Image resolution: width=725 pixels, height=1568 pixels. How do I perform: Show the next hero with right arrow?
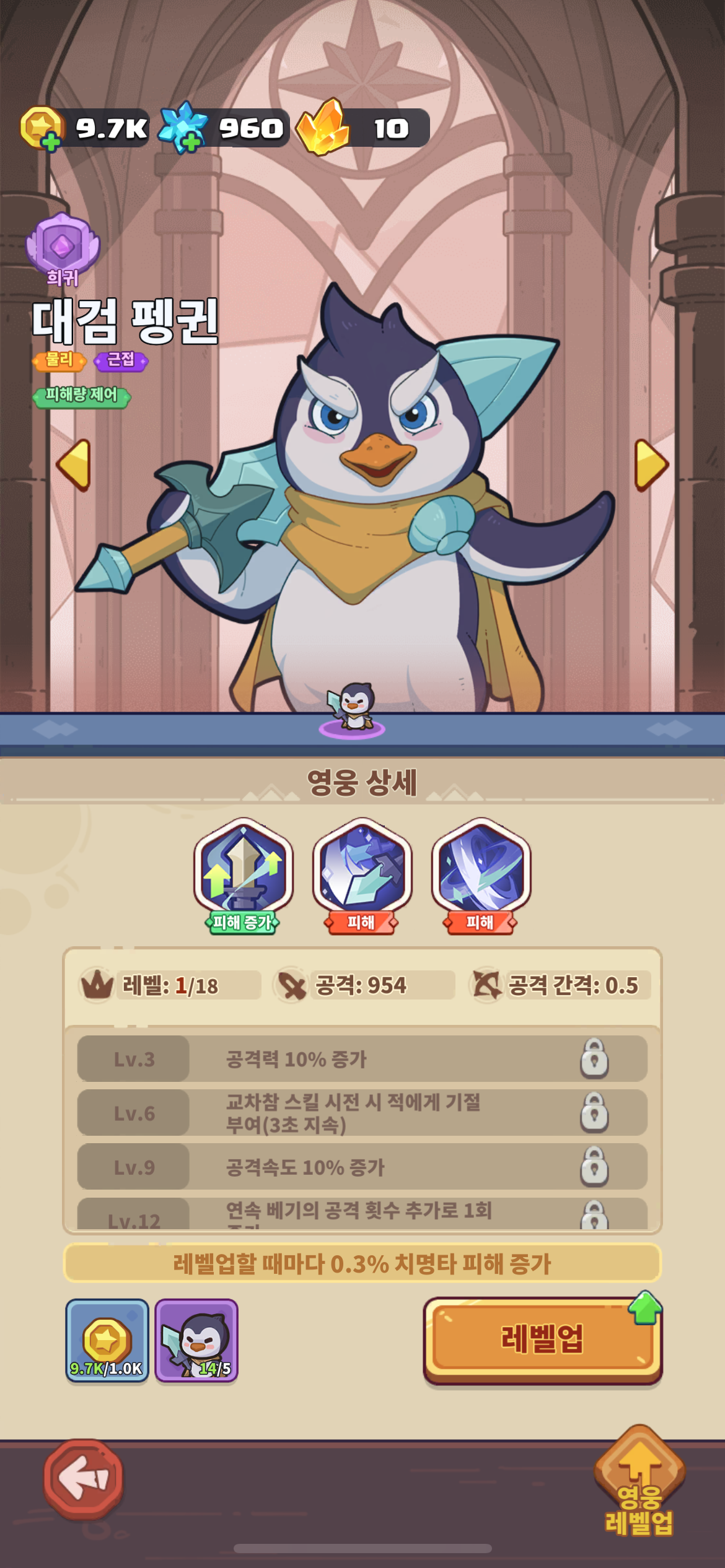pyautogui.click(x=651, y=465)
